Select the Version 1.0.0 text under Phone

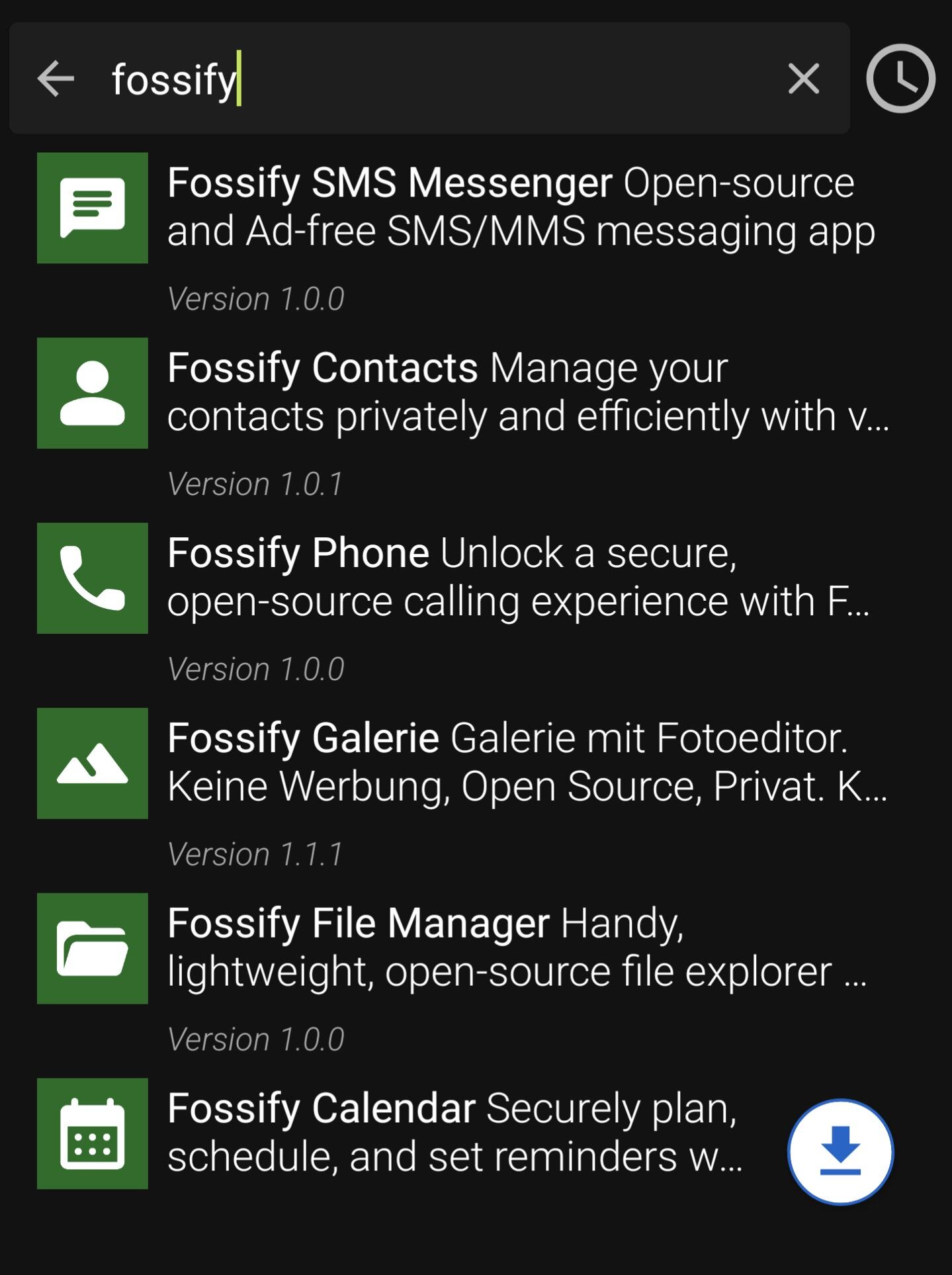tap(255, 668)
